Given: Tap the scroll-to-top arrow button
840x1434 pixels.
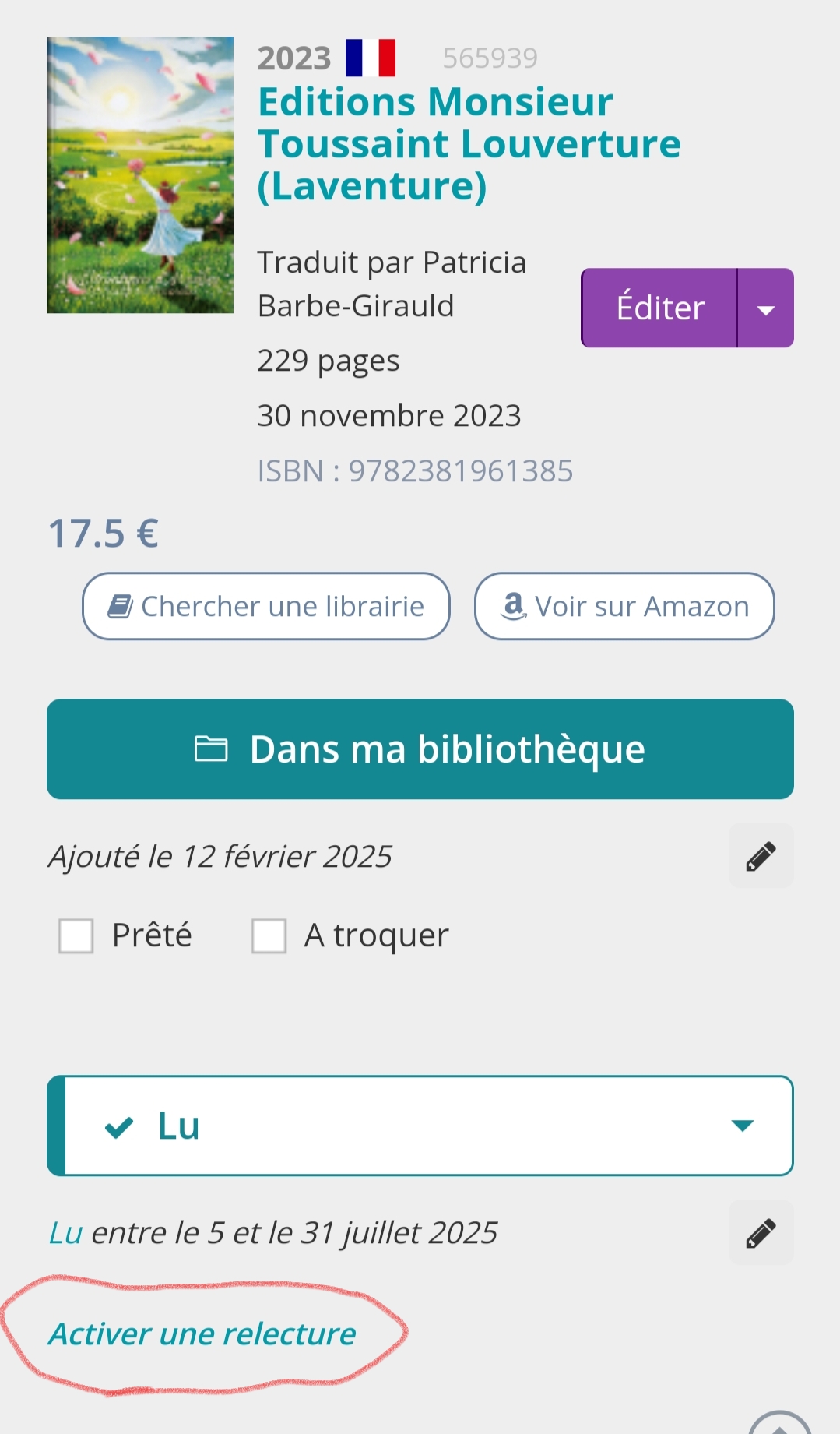Looking at the screenshot, I should [780, 1422].
